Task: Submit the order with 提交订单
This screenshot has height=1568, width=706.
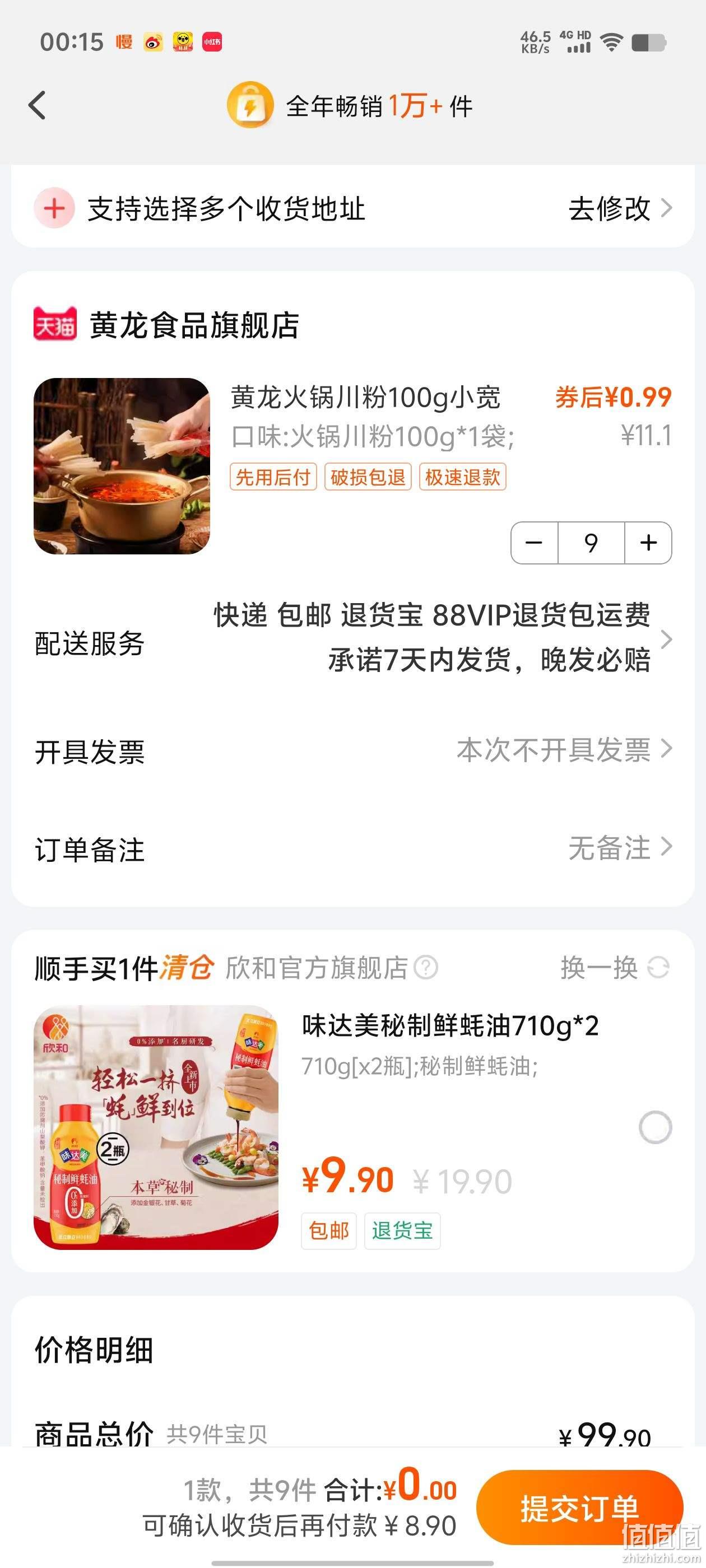Action: coord(579,1508)
